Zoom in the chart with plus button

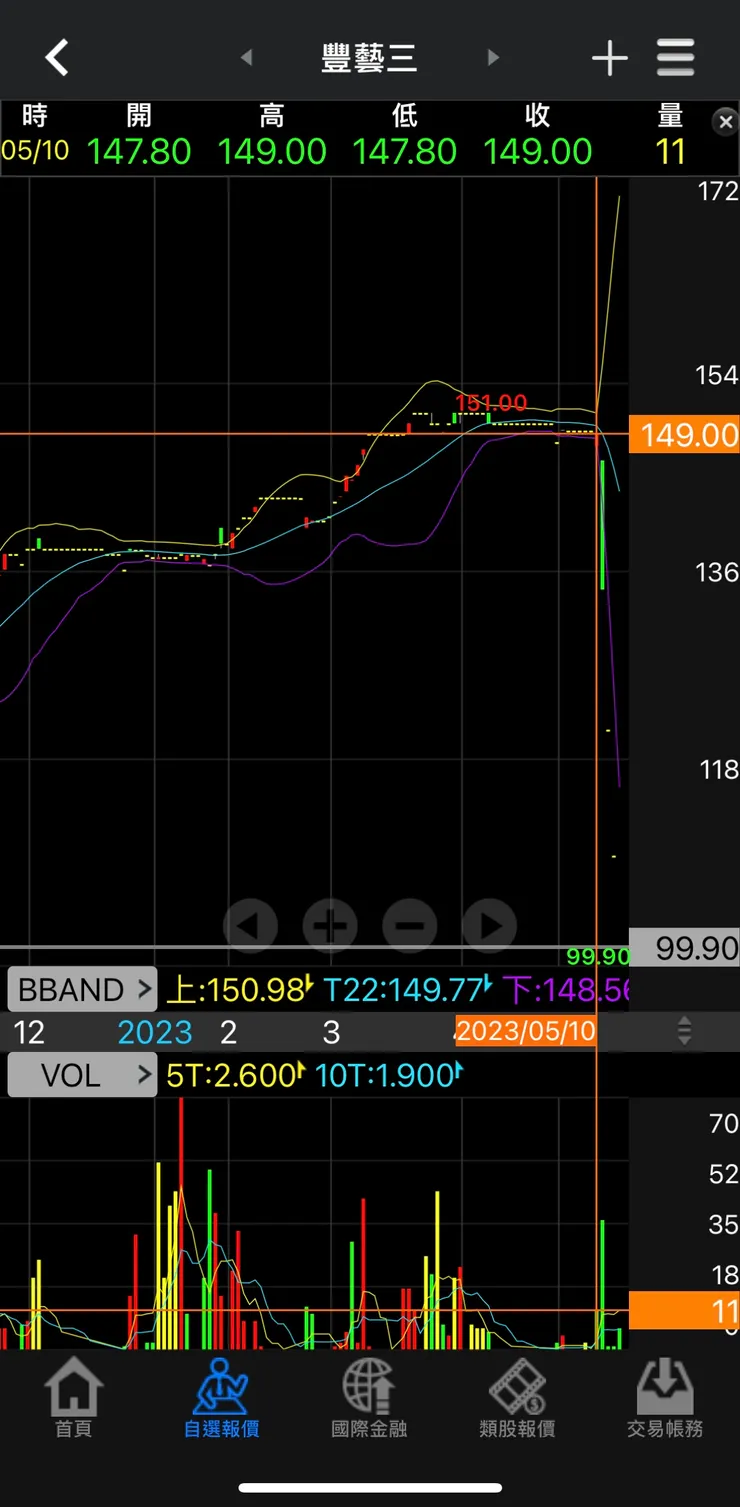click(330, 925)
